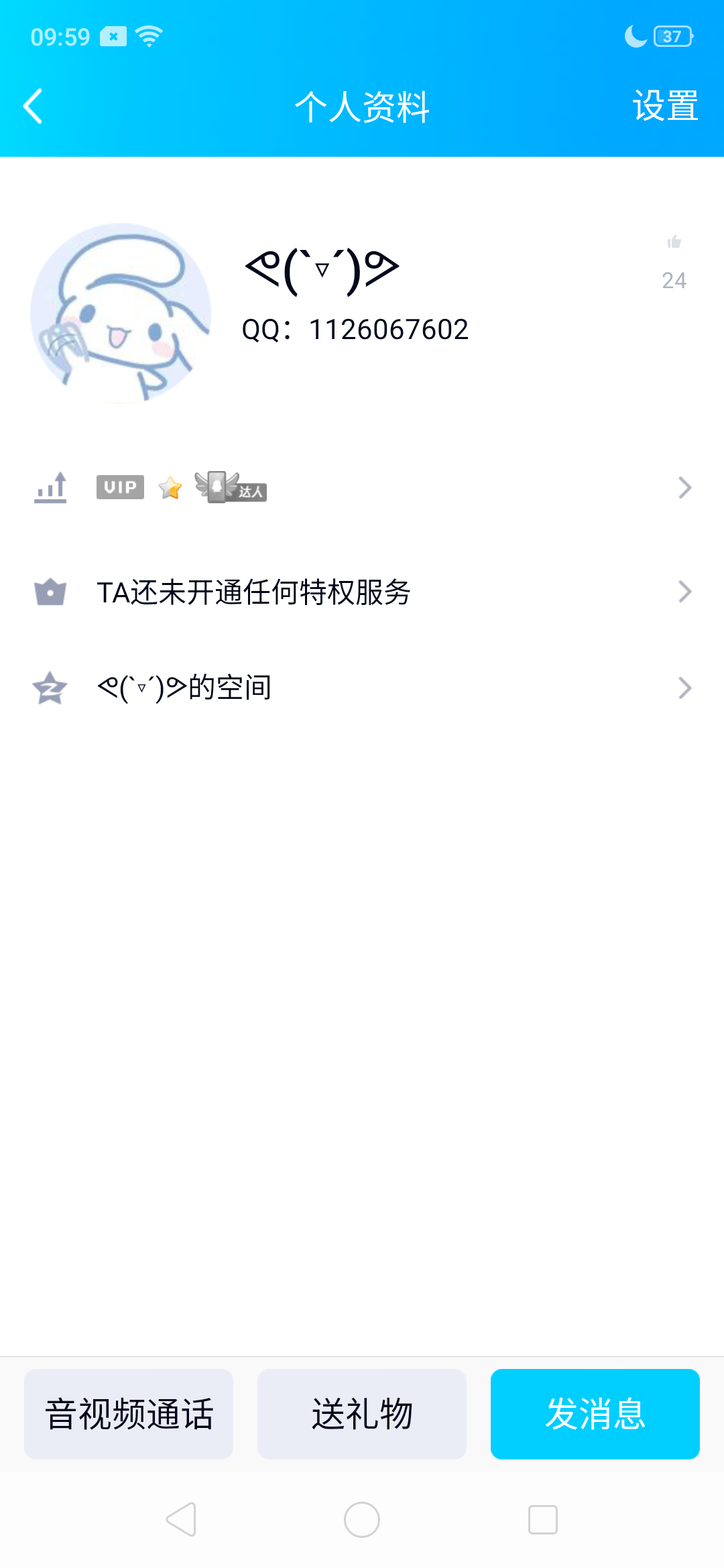Open recent apps from navigation bar
The width and height of the screenshot is (724, 1568).
point(542,1520)
